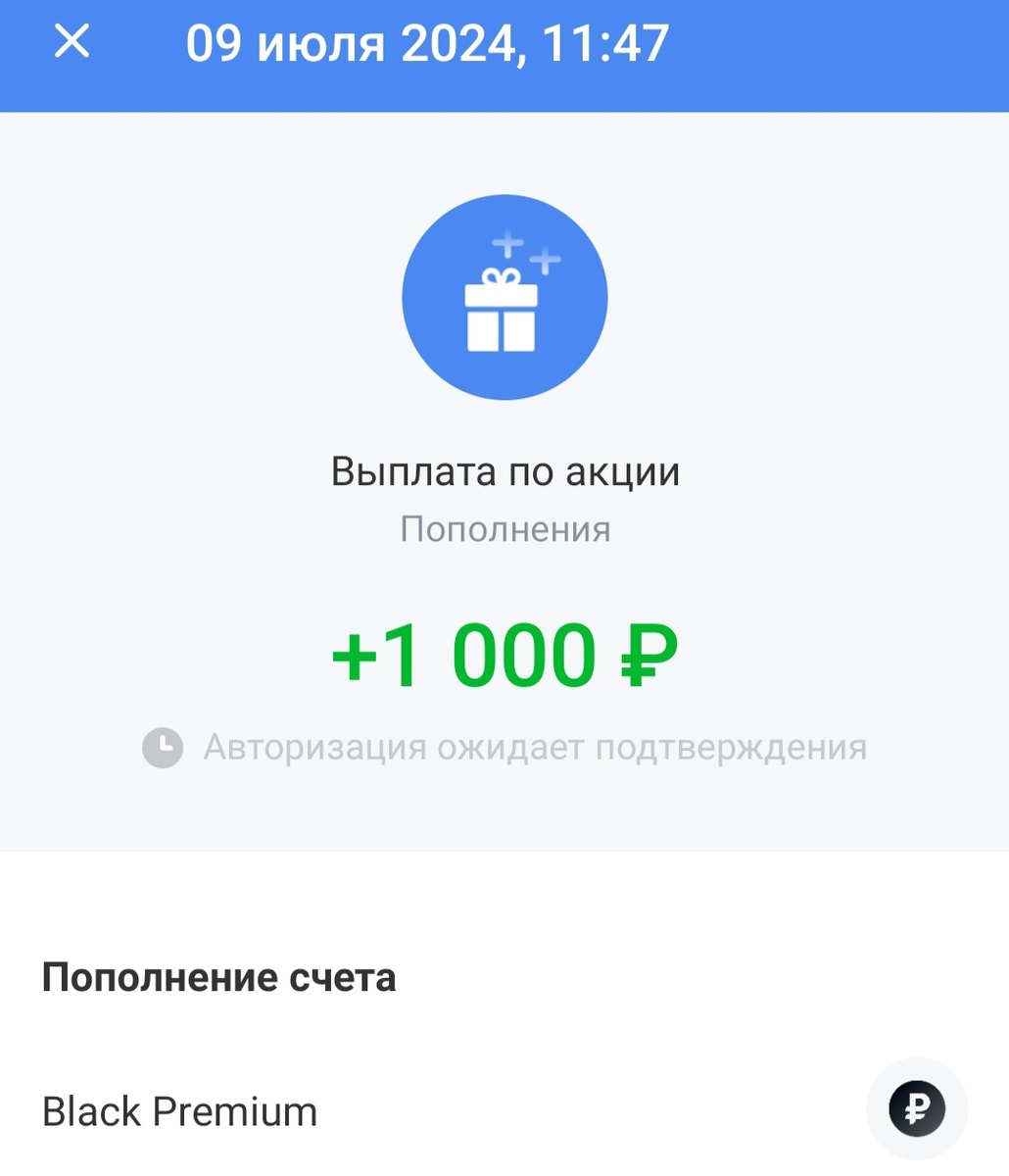Close the transaction details screen

70,42
